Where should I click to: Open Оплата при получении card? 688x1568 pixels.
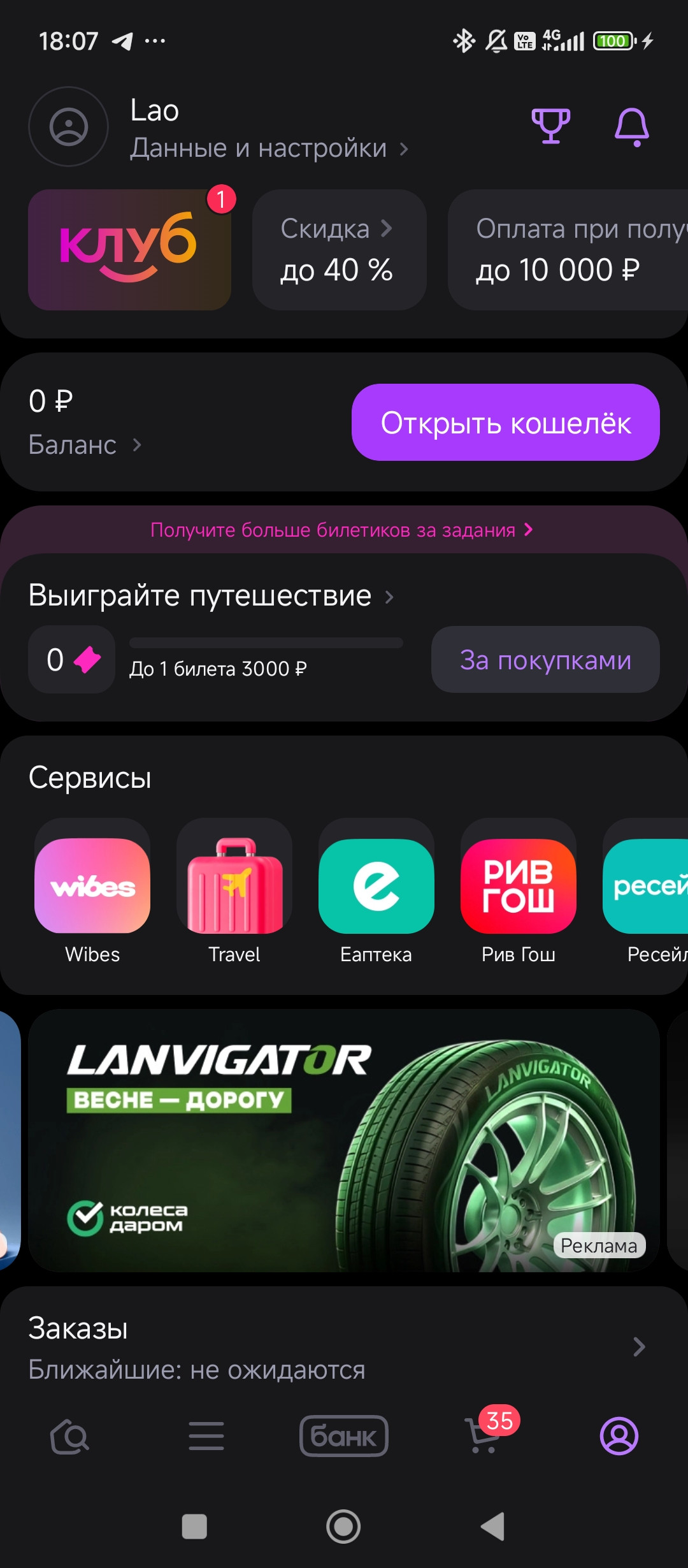567,250
